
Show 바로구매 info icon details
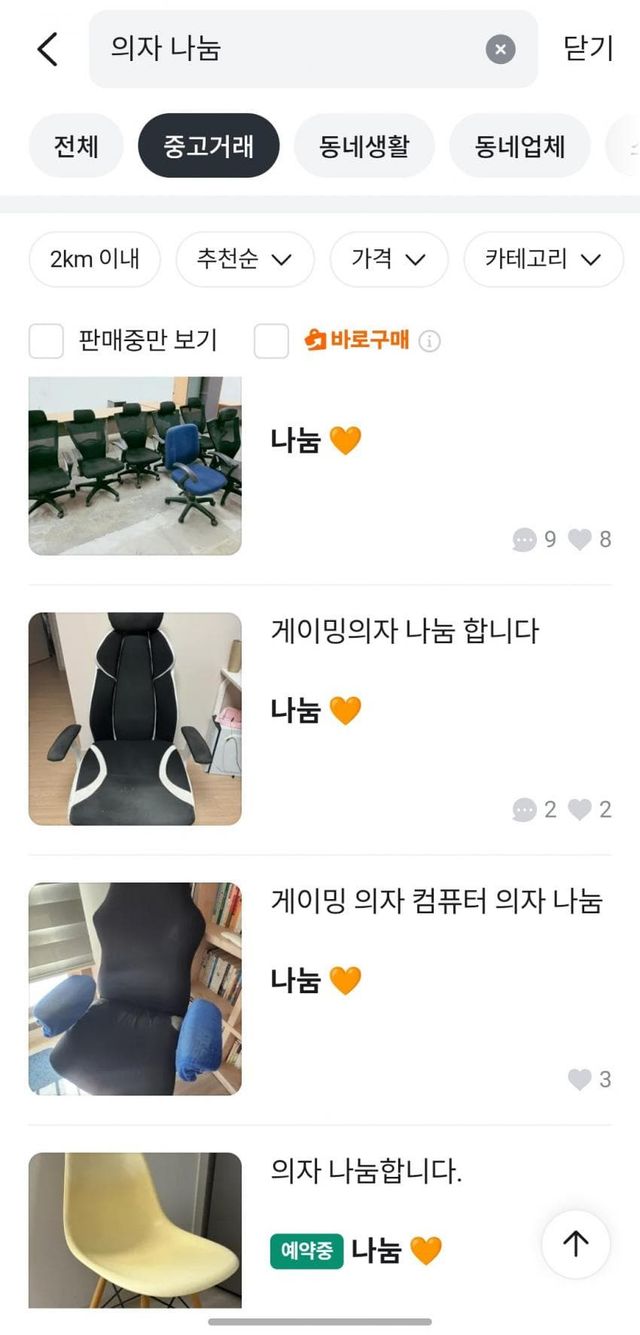429,341
